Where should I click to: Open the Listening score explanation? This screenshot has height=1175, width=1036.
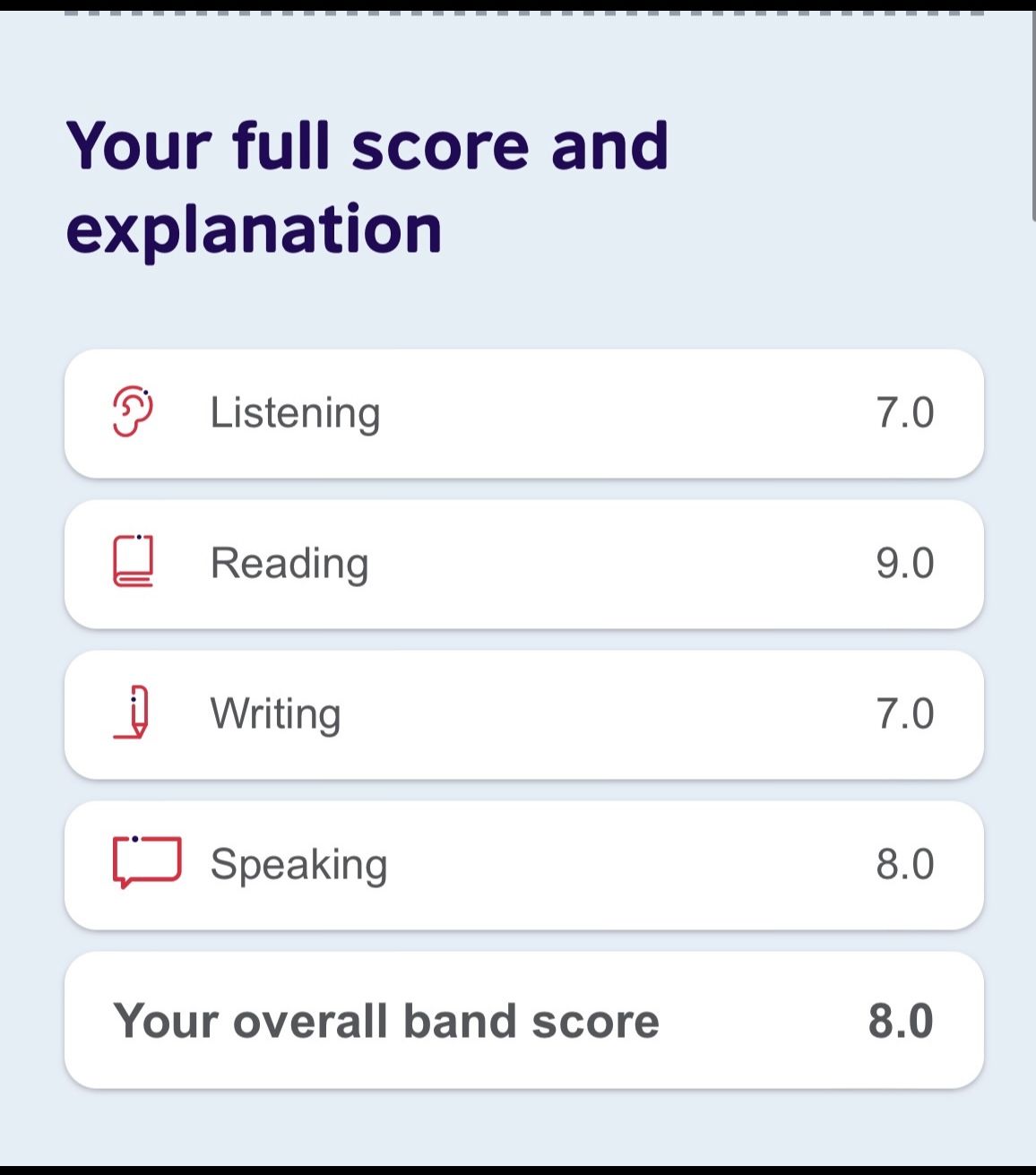pos(523,413)
